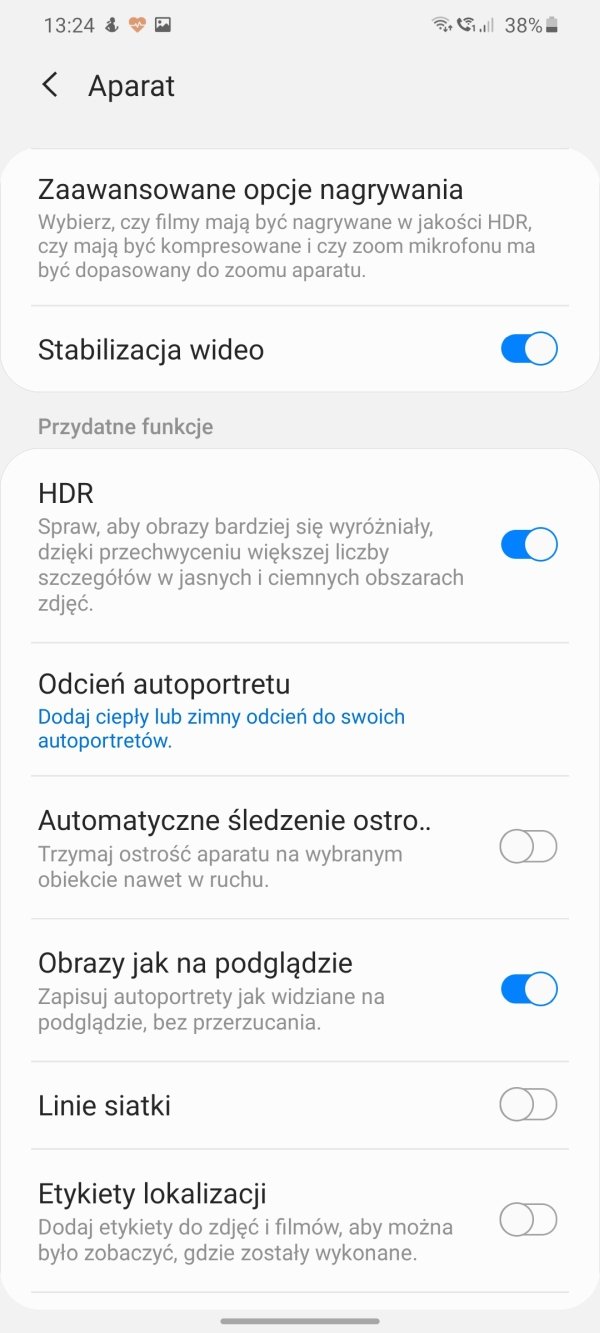Viewport: 600px width, 1333px height.
Task: Enable Linie siatki toggle
Action: 528,1105
